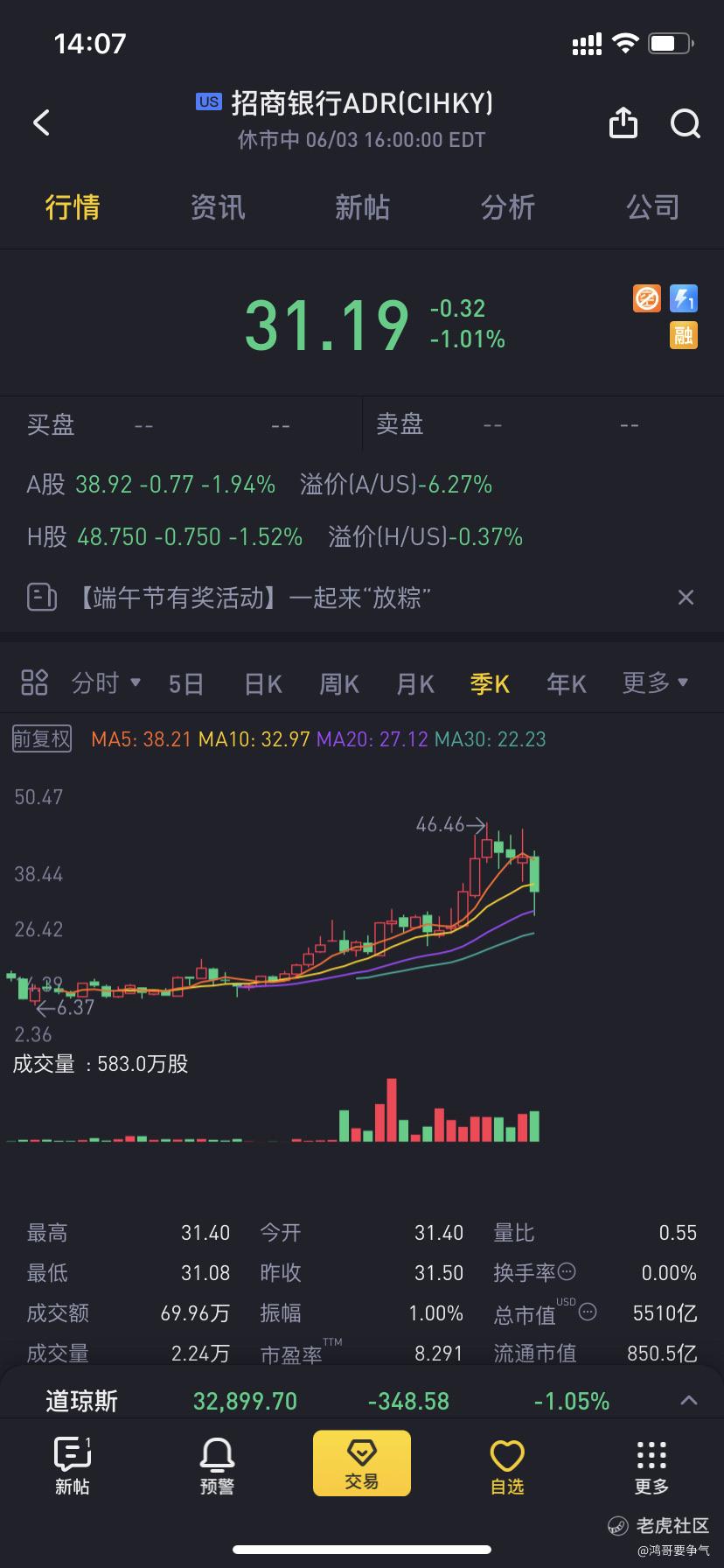Expand the 道琼斯 index bar
This screenshot has height=1568, width=724.
(689, 1400)
